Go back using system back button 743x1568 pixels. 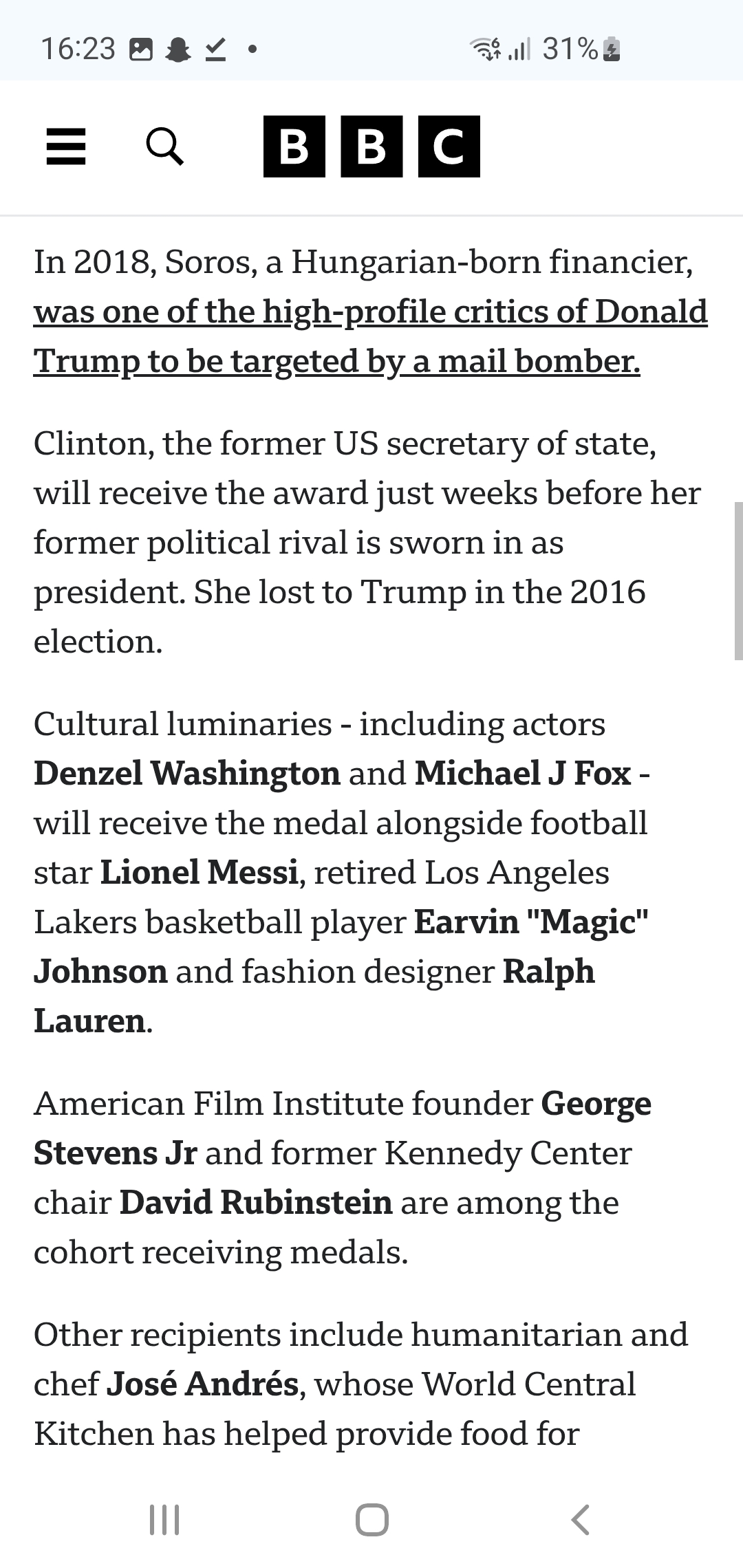(x=580, y=1520)
